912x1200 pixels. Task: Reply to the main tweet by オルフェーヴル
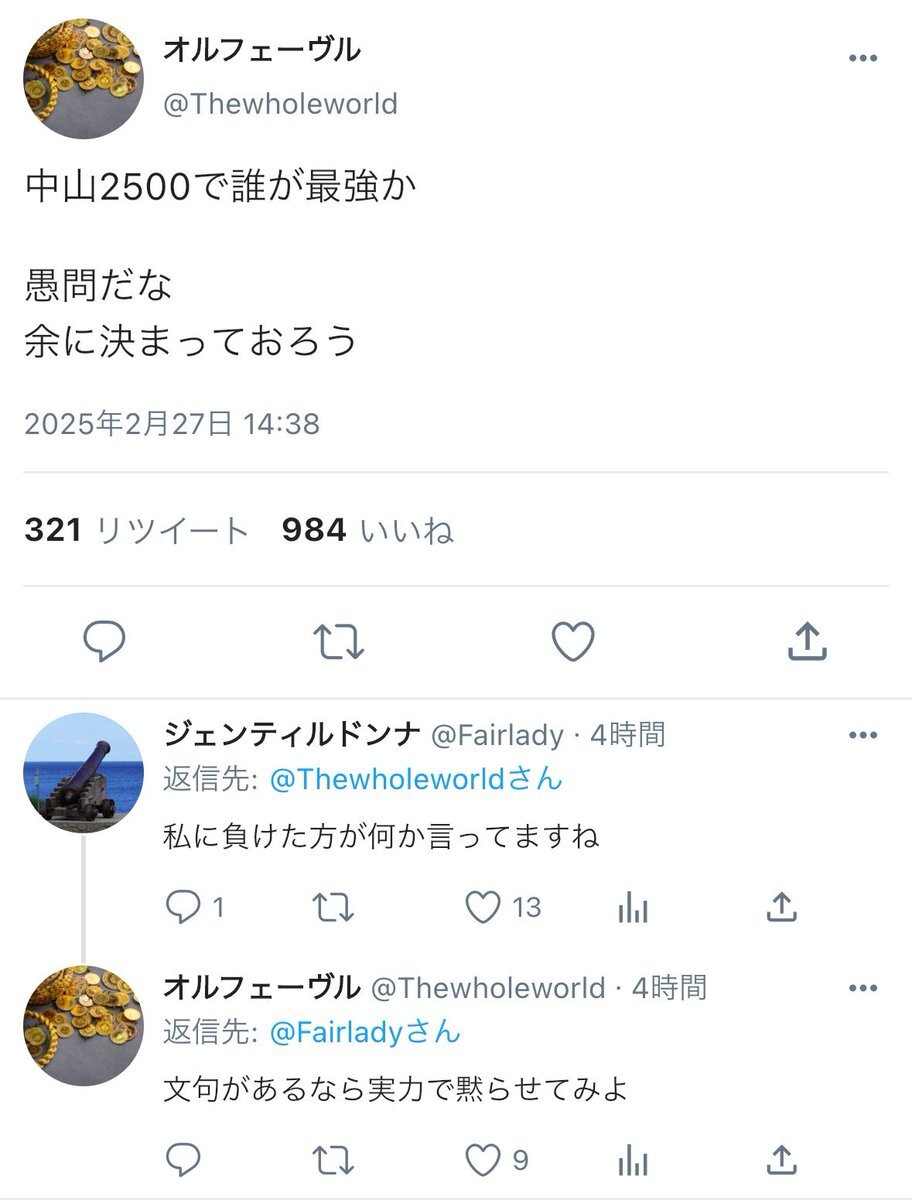[102, 641]
